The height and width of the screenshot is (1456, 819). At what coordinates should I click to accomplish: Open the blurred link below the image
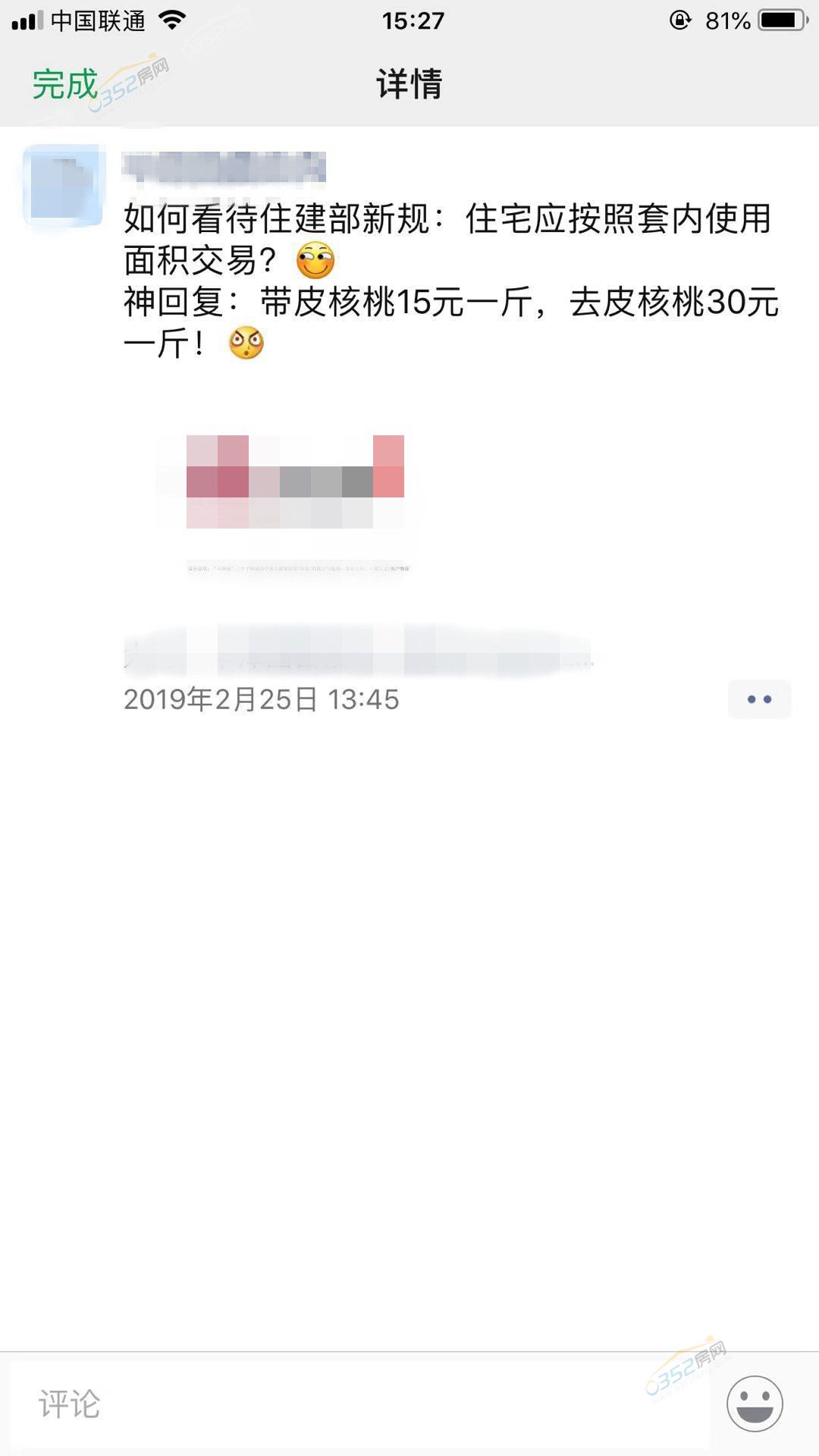point(356,651)
